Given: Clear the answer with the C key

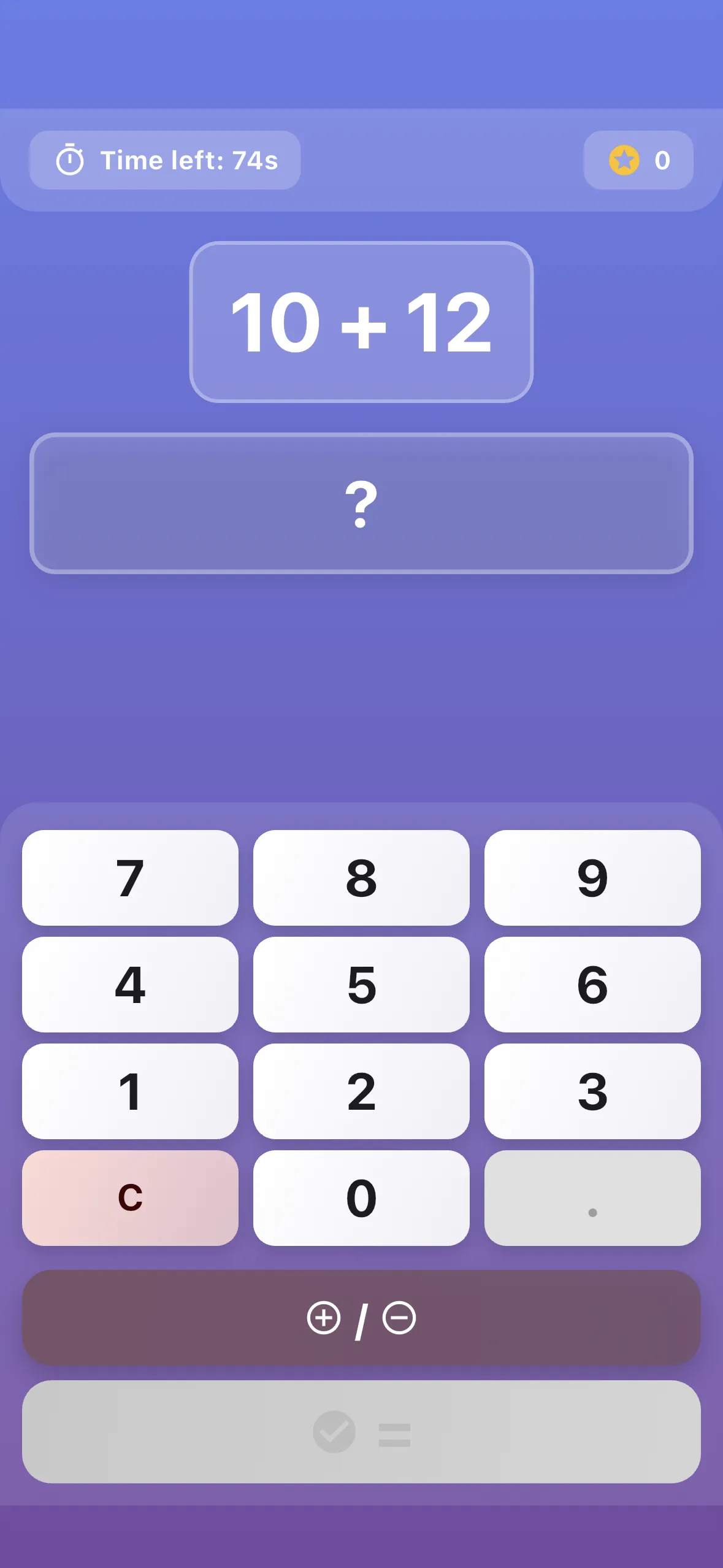Looking at the screenshot, I should coord(130,1197).
